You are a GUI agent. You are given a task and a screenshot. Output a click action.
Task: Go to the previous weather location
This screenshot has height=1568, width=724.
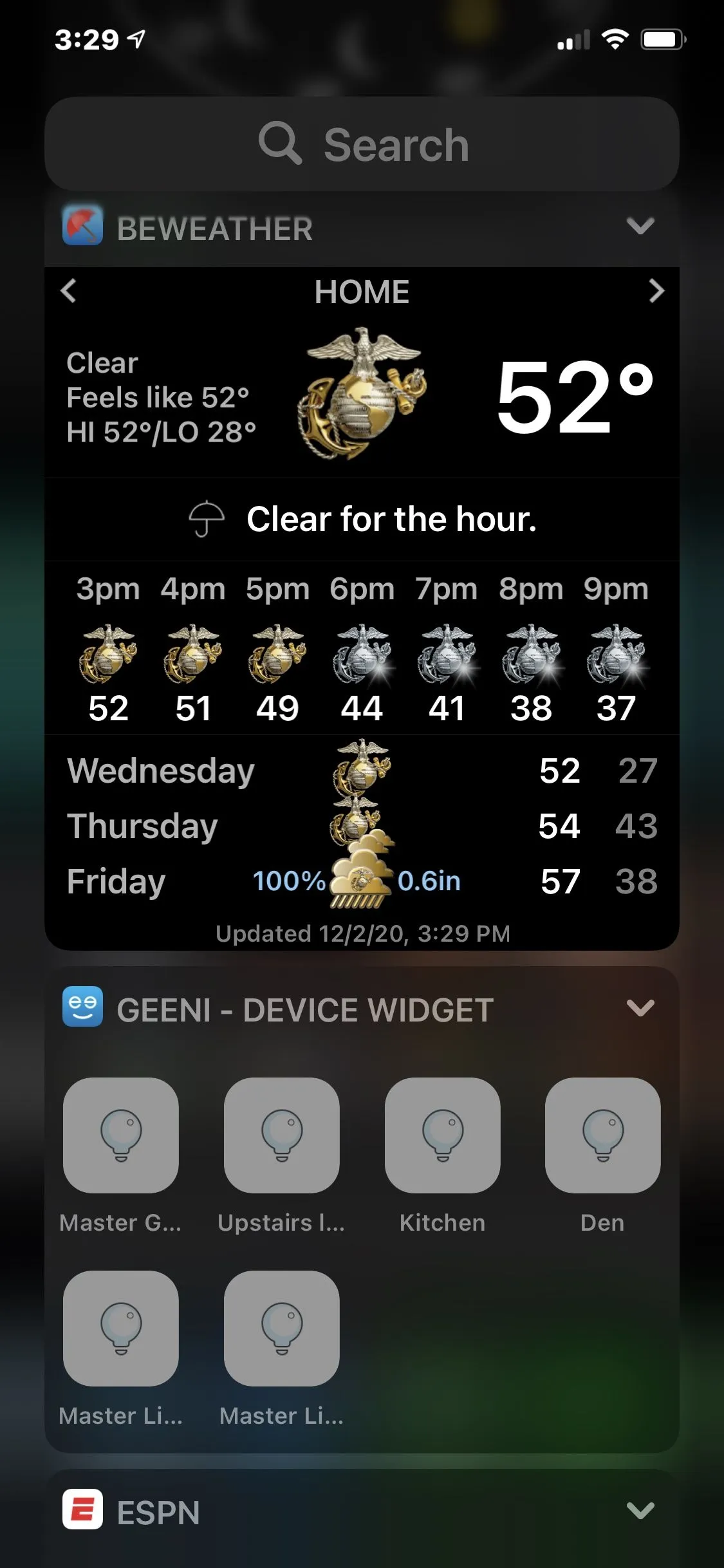click(x=68, y=291)
